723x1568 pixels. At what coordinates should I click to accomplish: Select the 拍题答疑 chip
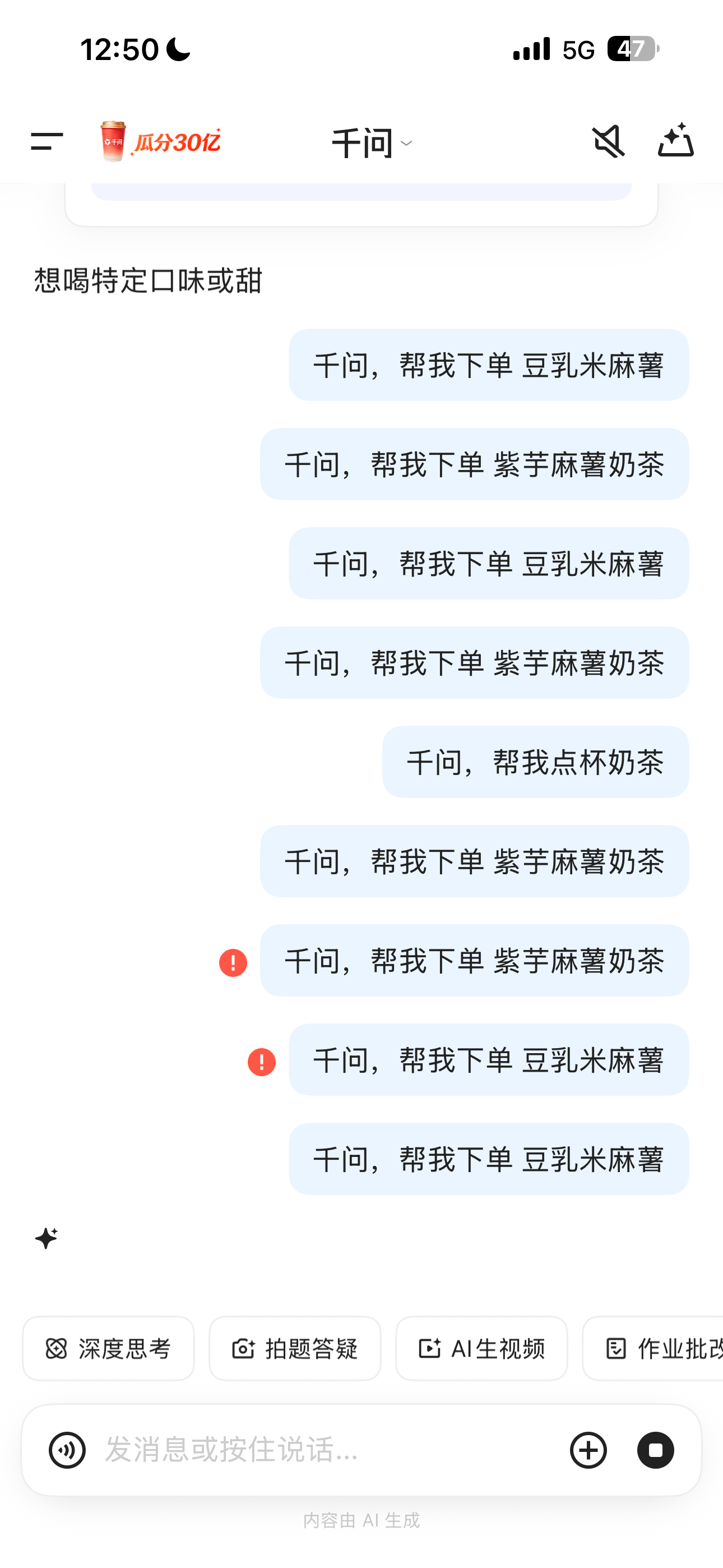295,1348
